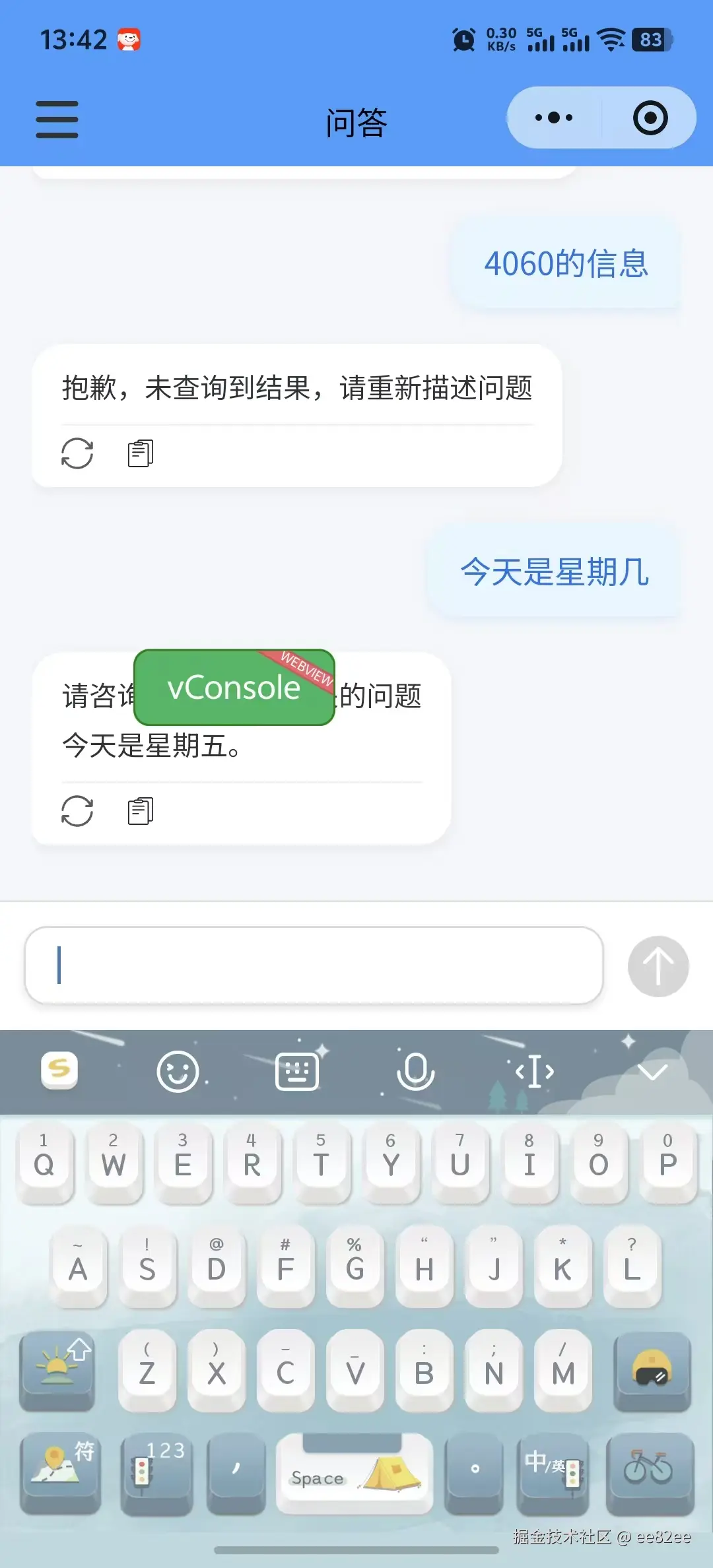Viewport: 713px width, 1568px height.
Task: Tap the Space key
Action: [355, 1473]
